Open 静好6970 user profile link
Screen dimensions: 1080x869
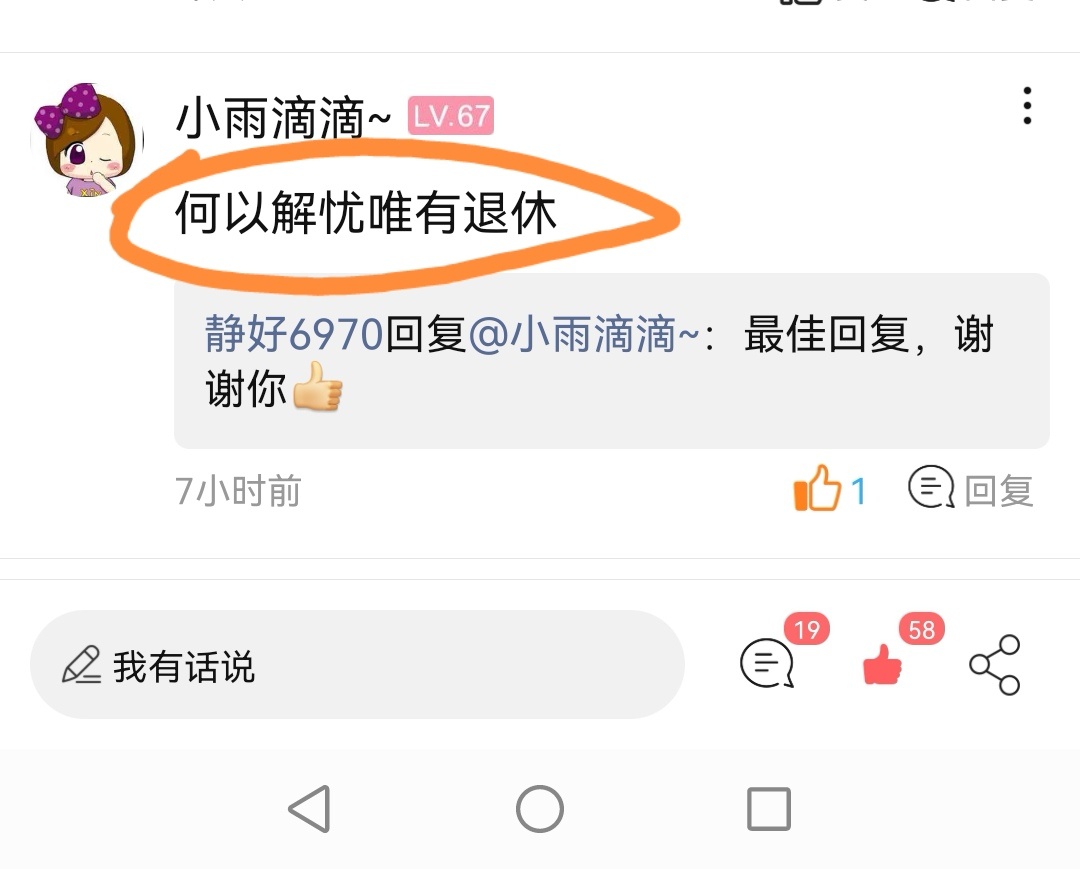294,335
